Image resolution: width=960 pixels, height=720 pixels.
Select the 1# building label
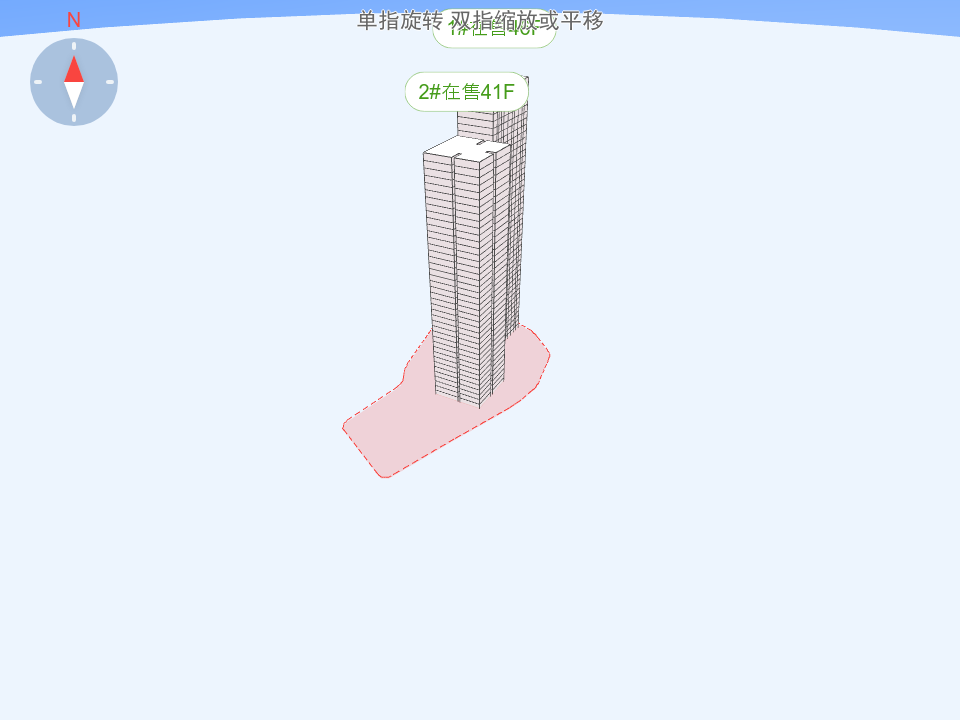494,35
